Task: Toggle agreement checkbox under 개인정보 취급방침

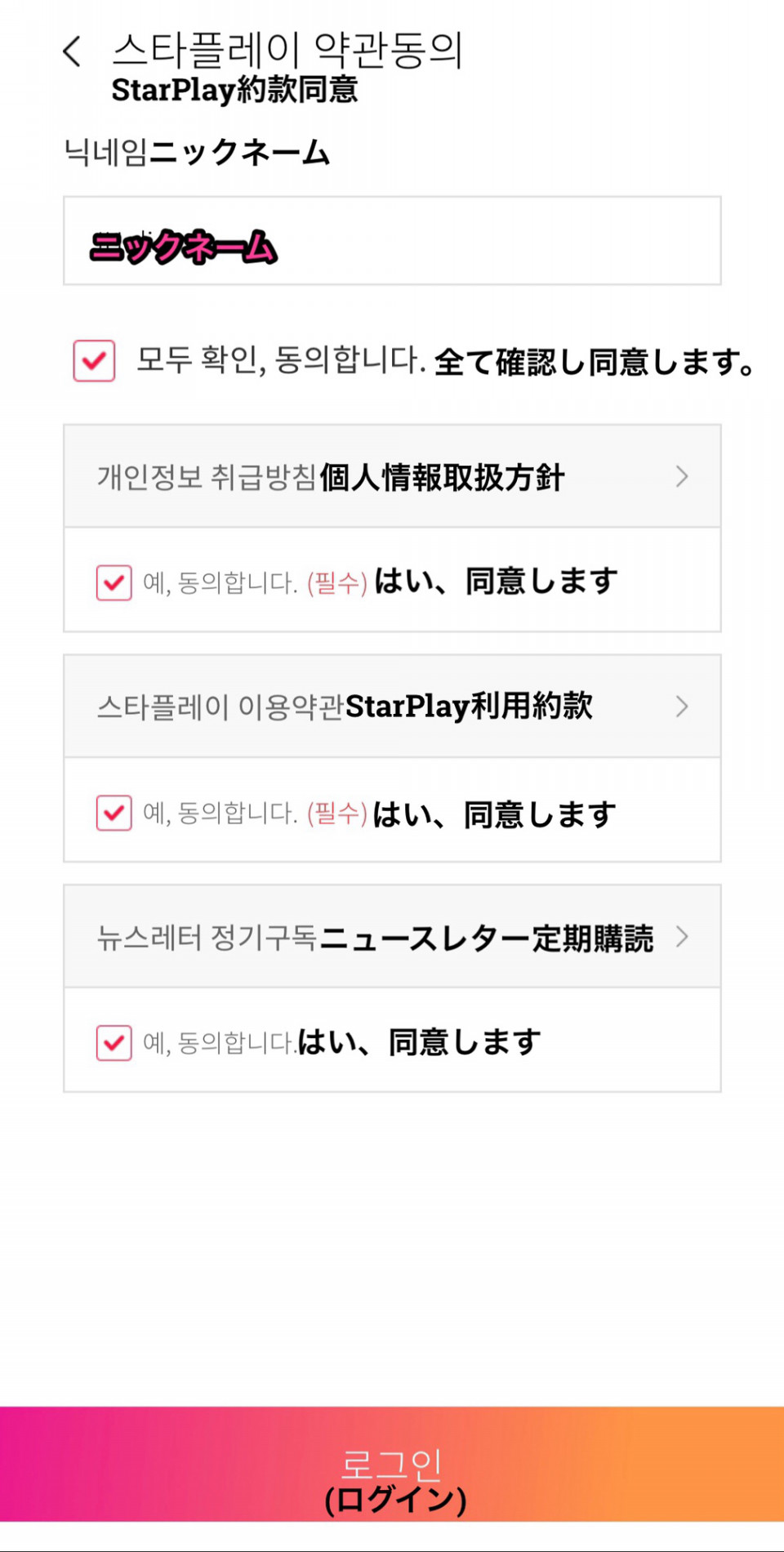Action: pyautogui.click(x=114, y=583)
